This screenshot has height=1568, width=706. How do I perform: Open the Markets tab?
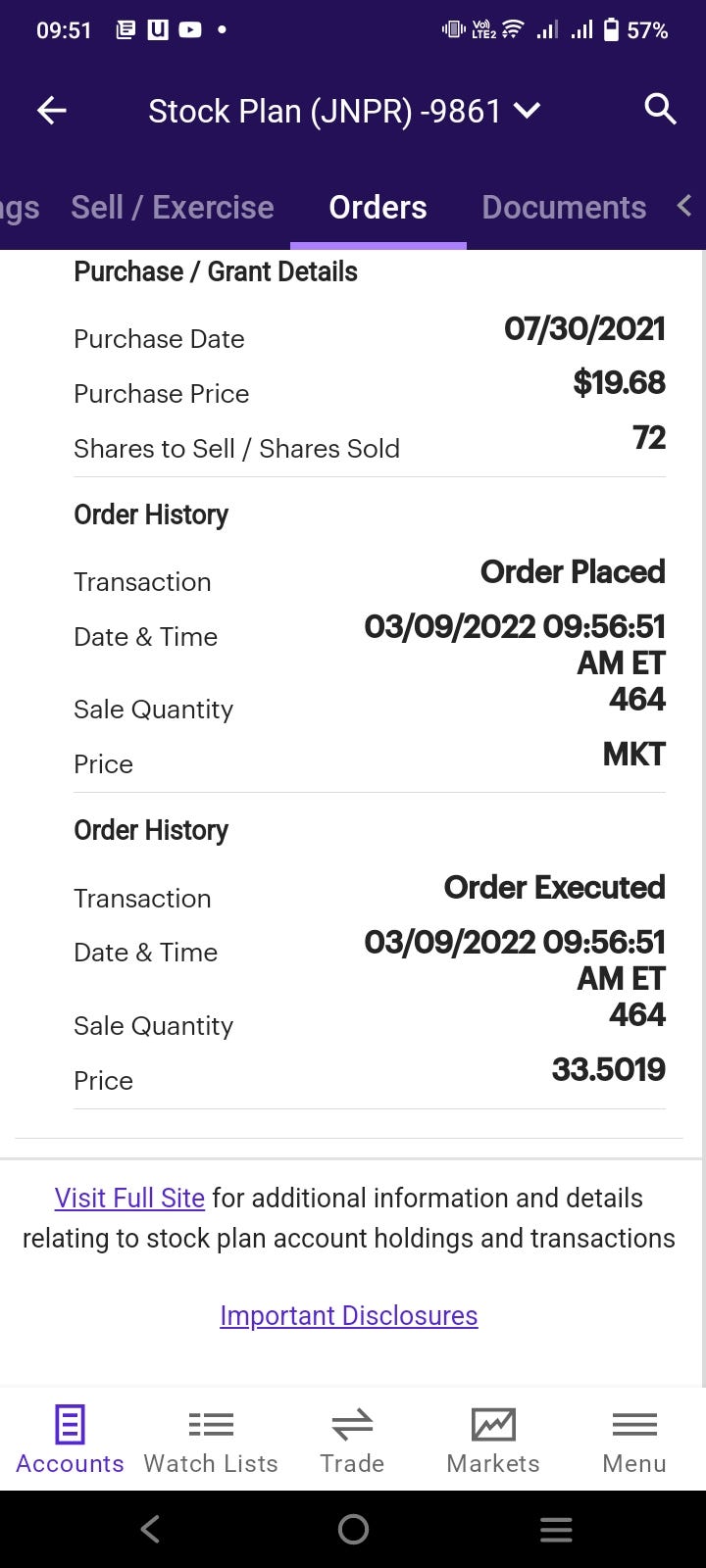(493, 1439)
